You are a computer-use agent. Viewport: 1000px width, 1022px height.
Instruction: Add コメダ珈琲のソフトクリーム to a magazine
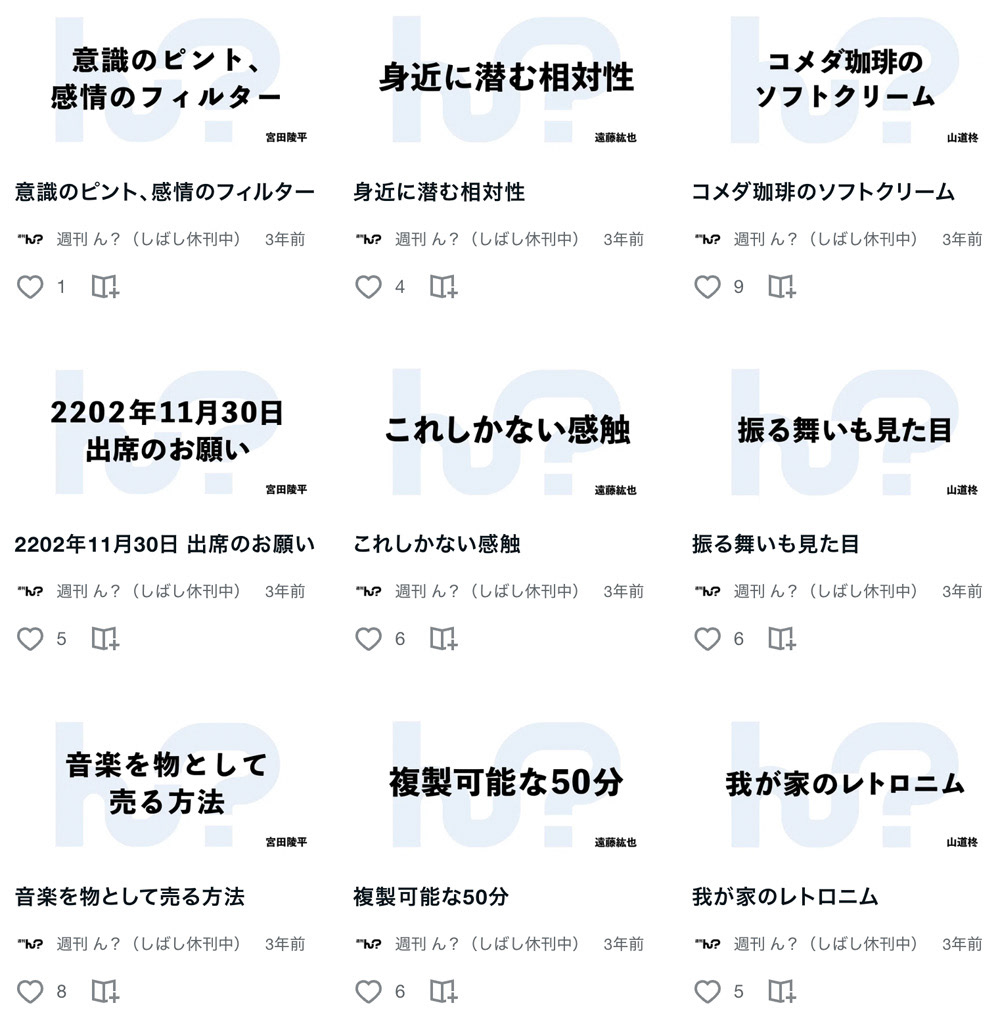tap(782, 287)
